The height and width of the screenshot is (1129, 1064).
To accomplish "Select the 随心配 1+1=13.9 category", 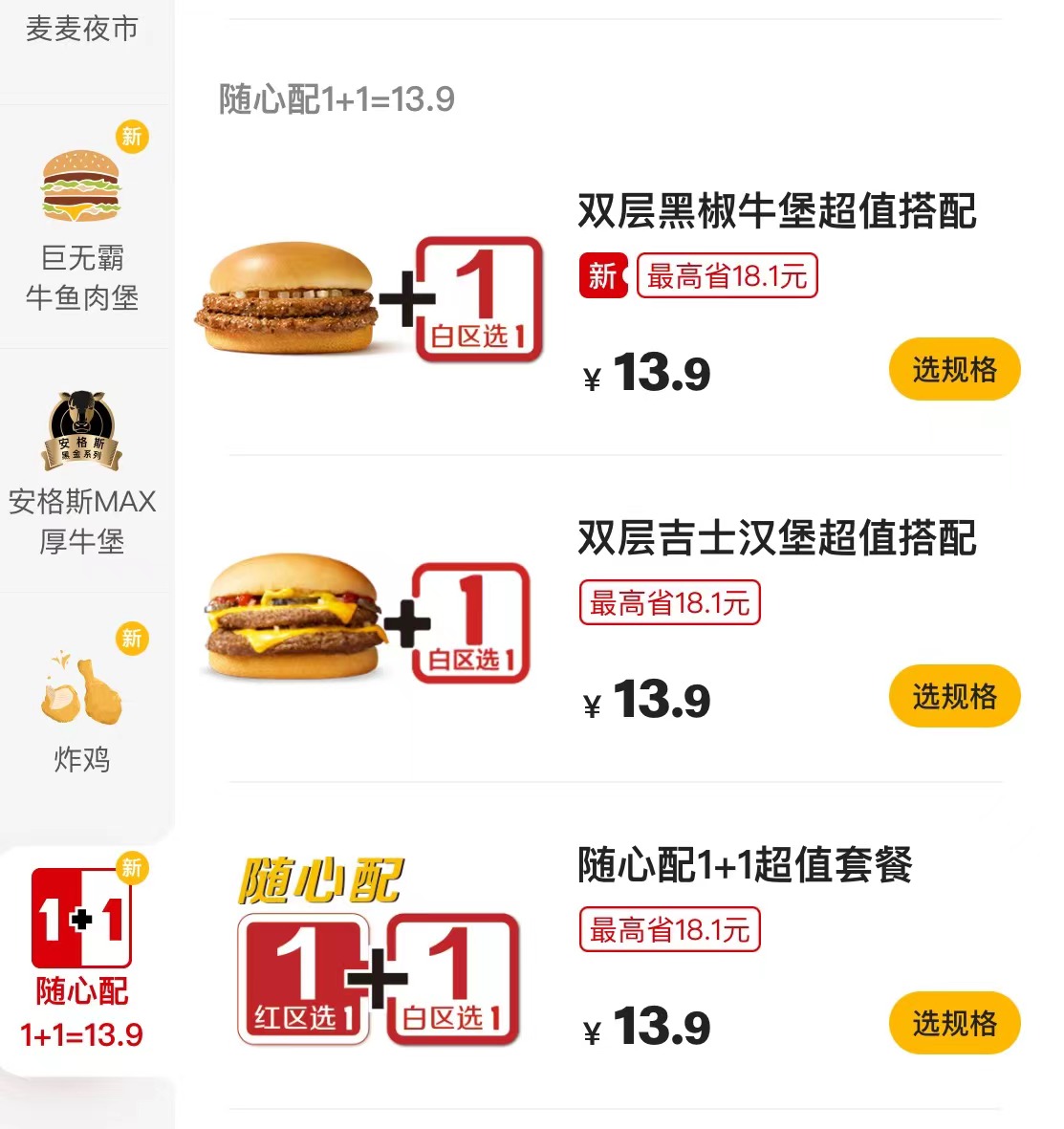I will (x=82, y=961).
